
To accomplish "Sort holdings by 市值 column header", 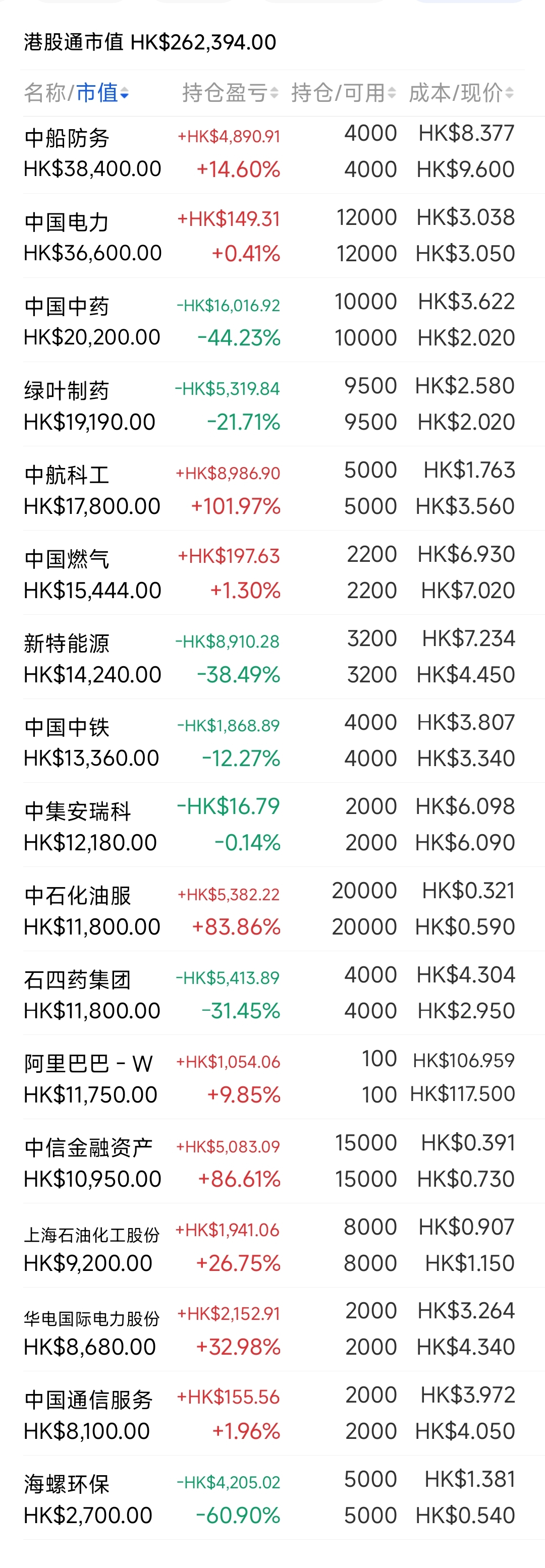I will [102, 93].
